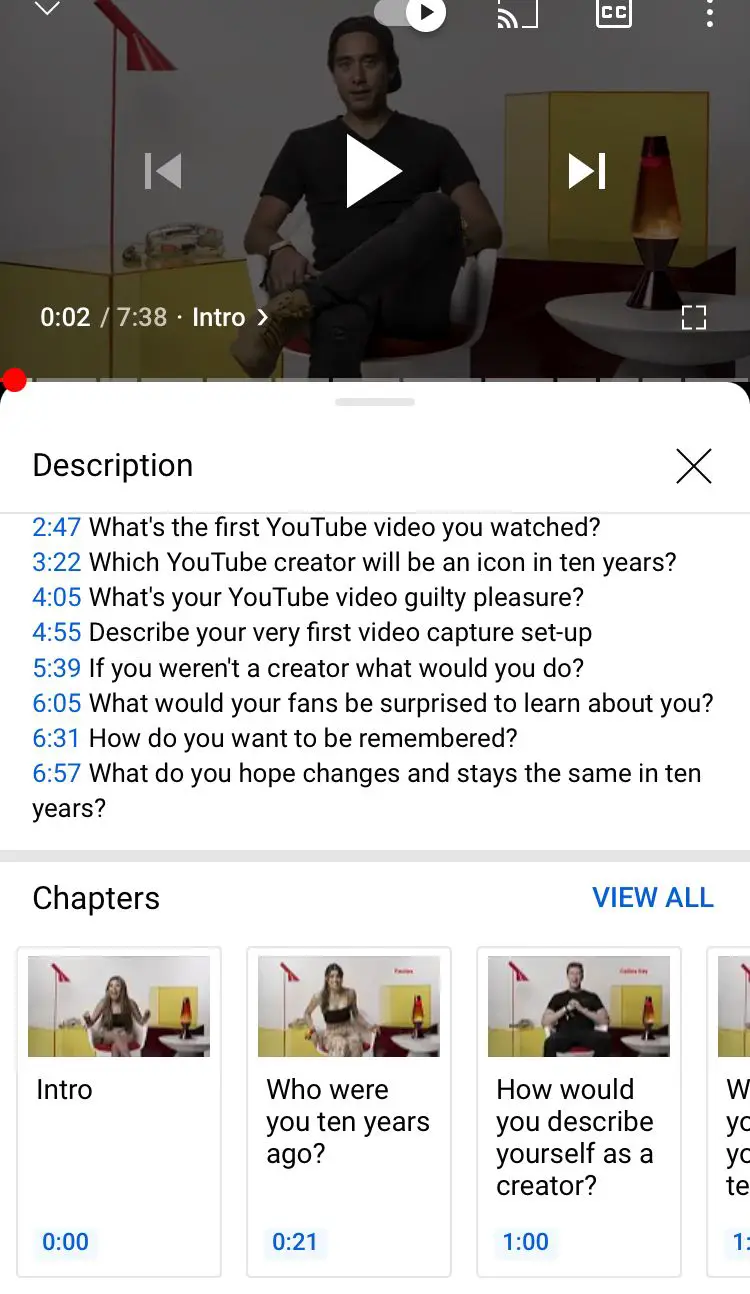Image resolution: width=750 pixels, height=1294 pixels.
Task: Skip to the next video
Action: 587,171
